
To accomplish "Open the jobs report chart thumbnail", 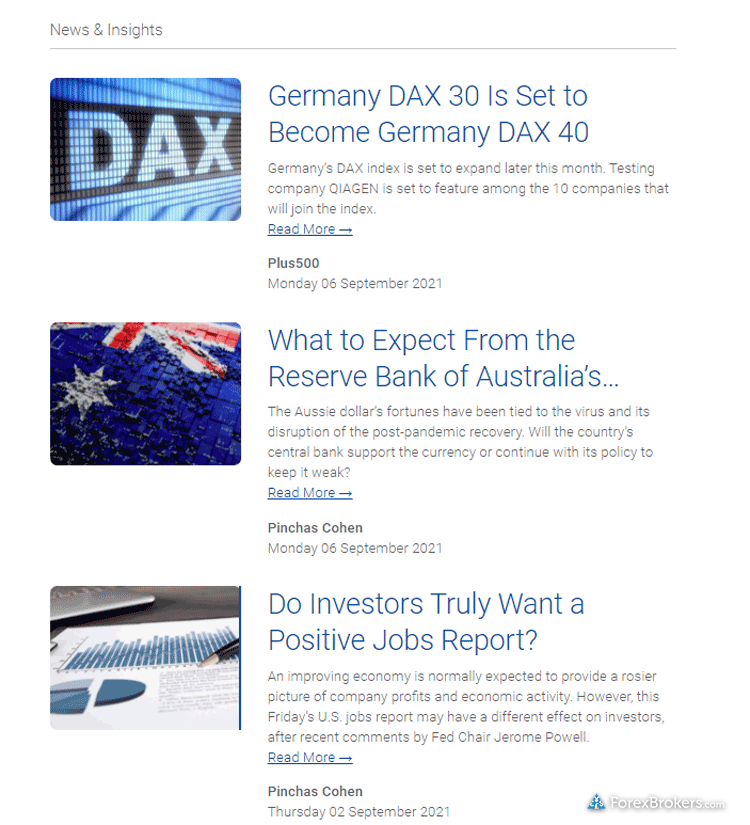I will (145, 657).
